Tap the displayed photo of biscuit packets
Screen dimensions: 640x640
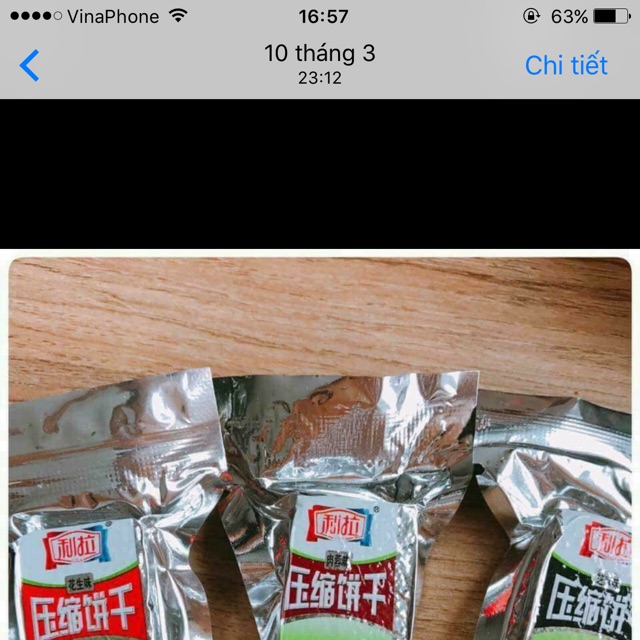click(320, 450)
